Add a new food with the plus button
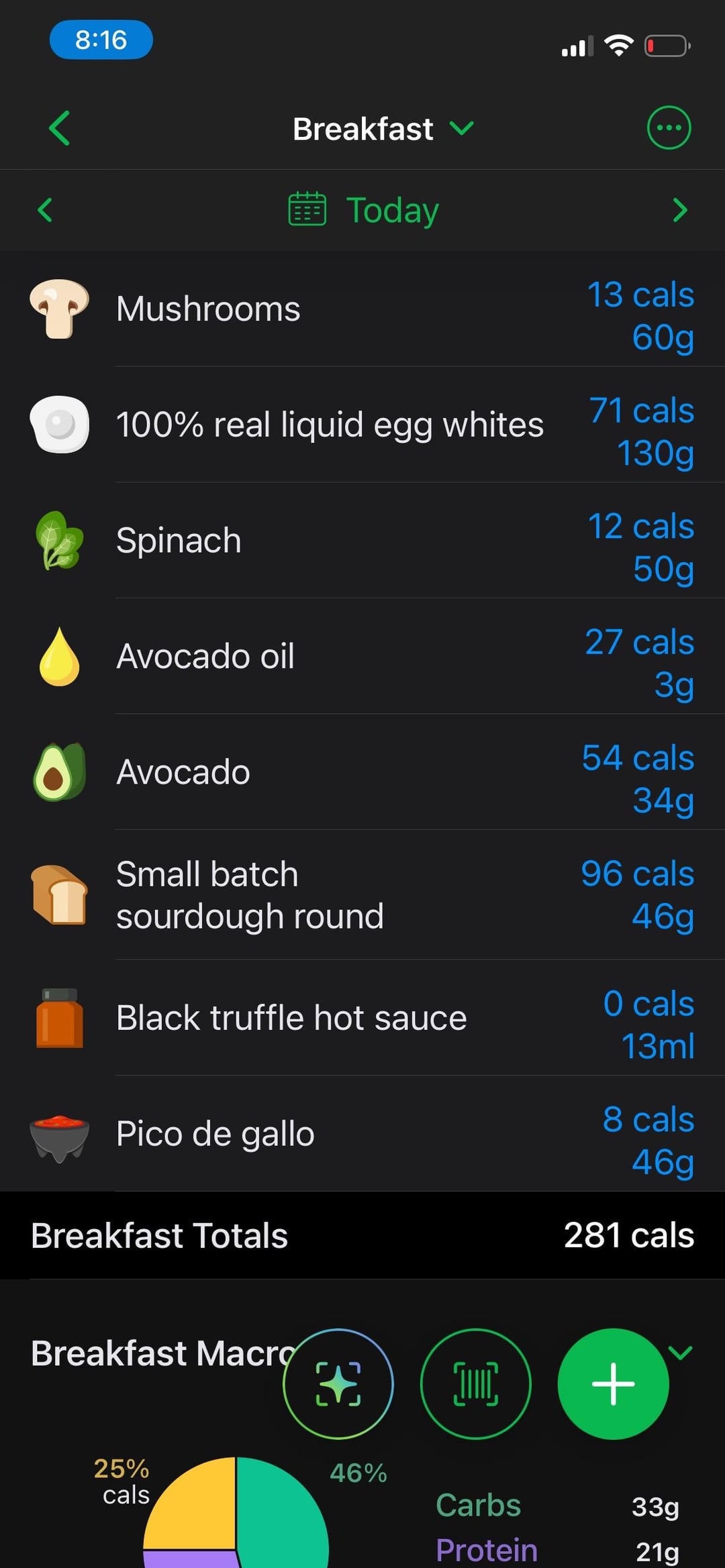725x1568 pixels. pyautogui.click(x=613, y=1383)
